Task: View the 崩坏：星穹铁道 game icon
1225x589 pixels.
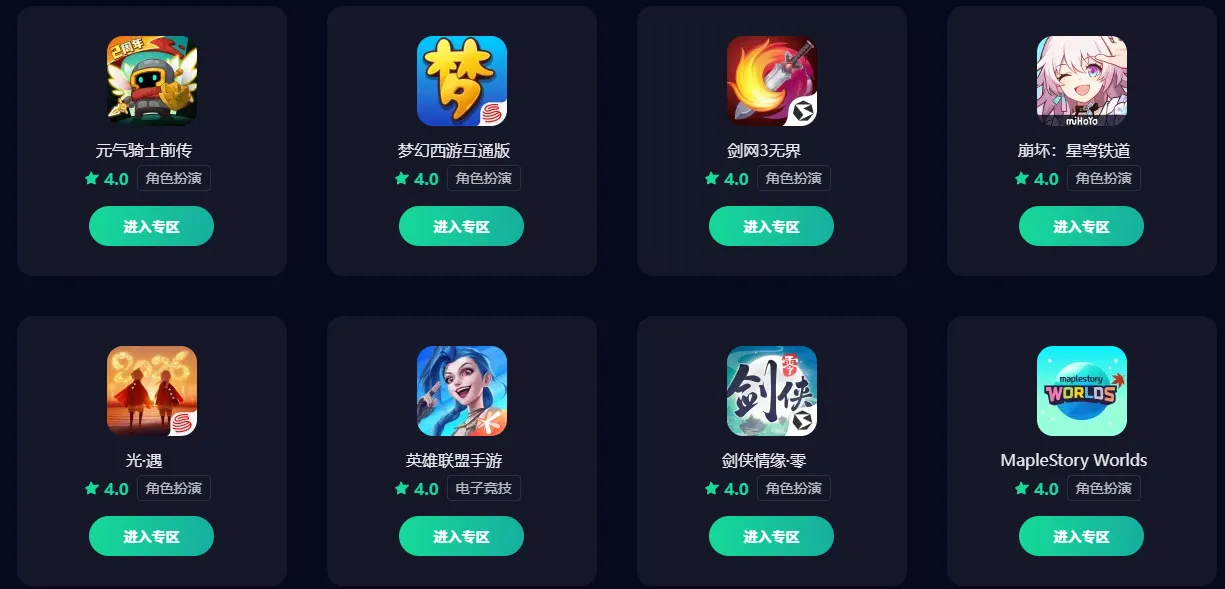Action: pyautogui.click(x=1082, y=81)
